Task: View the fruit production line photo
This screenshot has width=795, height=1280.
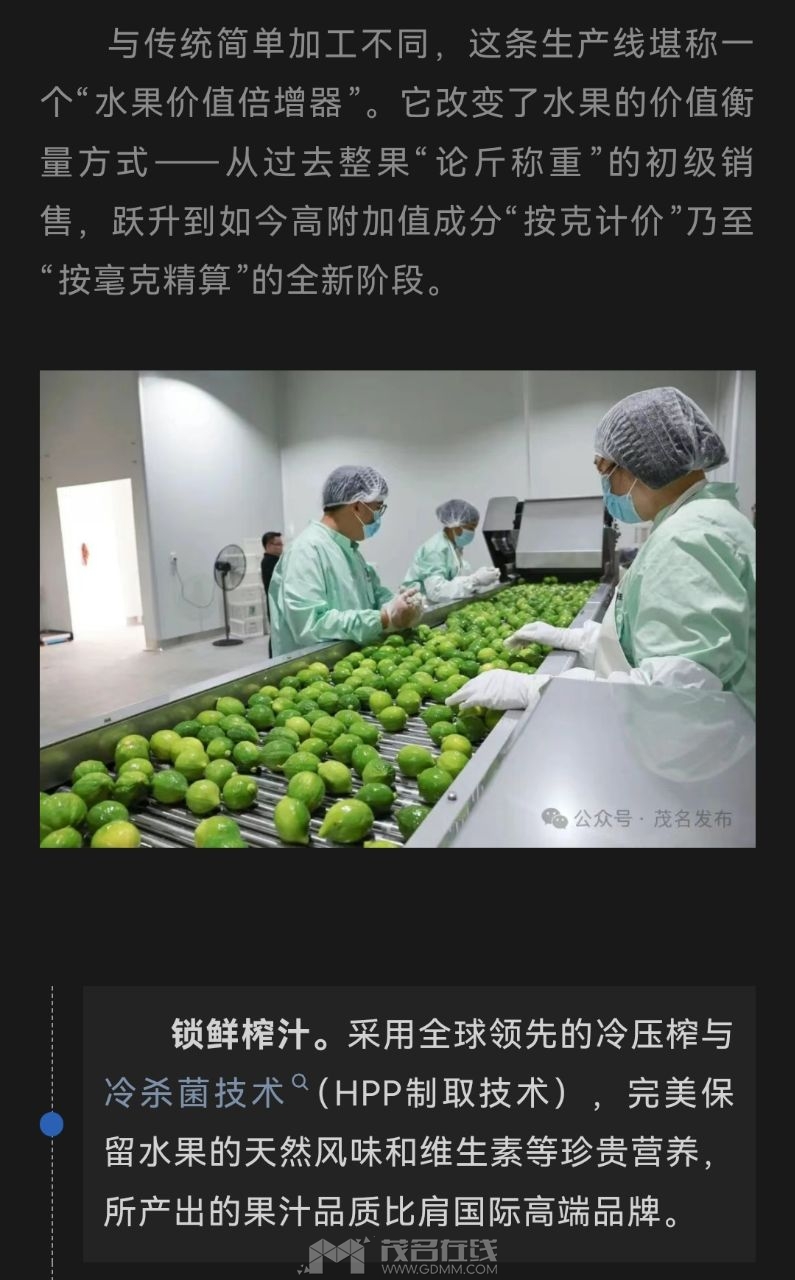Action: coord(397,609)
